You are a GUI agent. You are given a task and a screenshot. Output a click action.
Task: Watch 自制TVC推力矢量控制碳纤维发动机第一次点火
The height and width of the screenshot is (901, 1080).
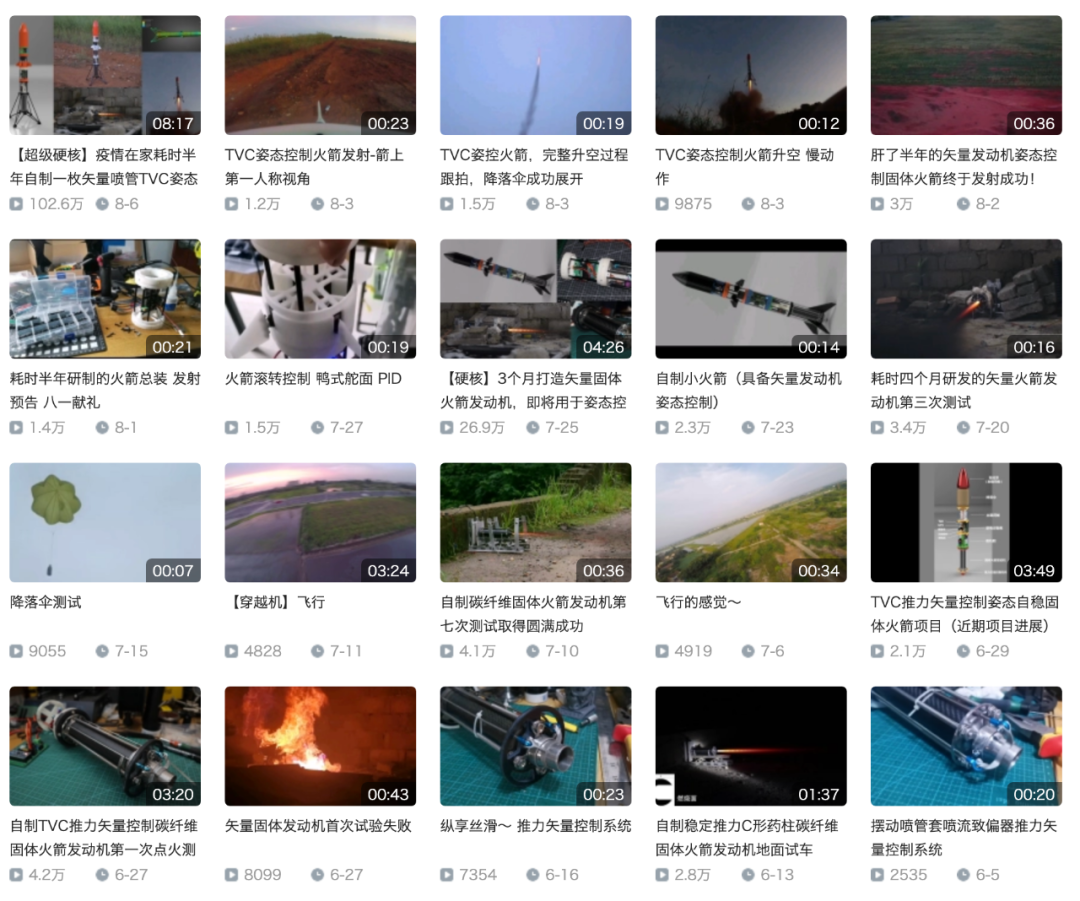click(105, 746)
